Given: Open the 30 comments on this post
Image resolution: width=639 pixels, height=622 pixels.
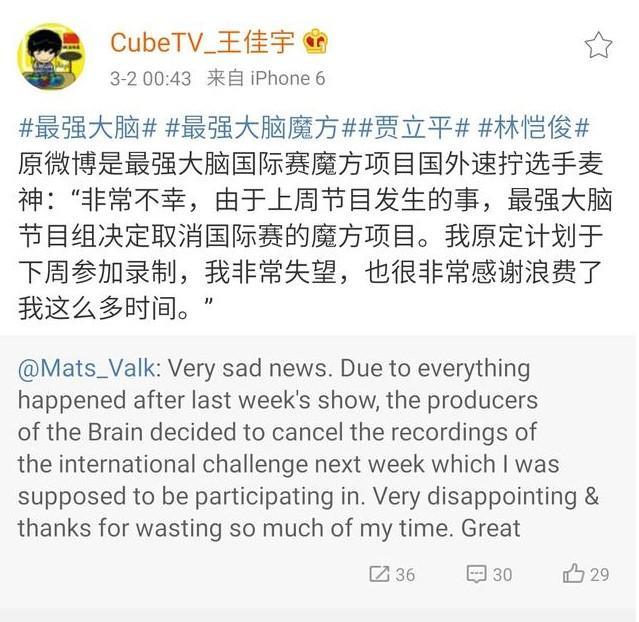Looking at the screenshot, I should (489, 574).
